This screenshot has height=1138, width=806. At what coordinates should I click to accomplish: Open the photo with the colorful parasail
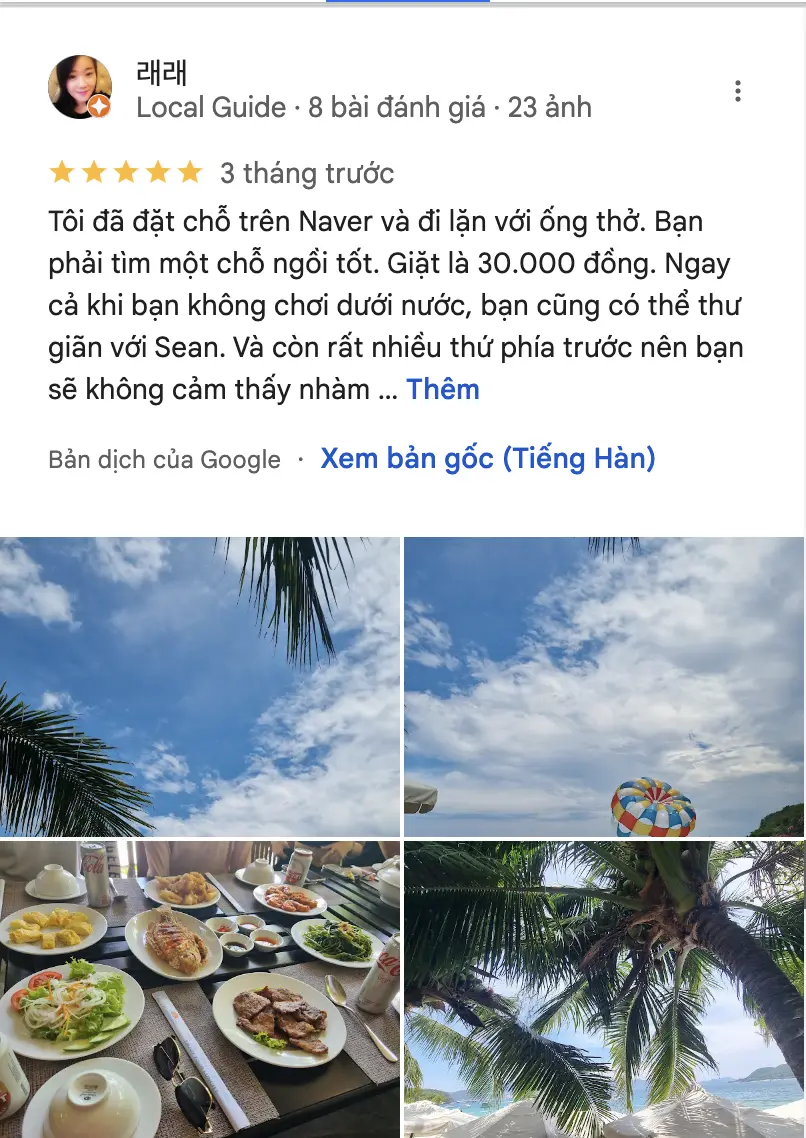(x=604, y=686)
